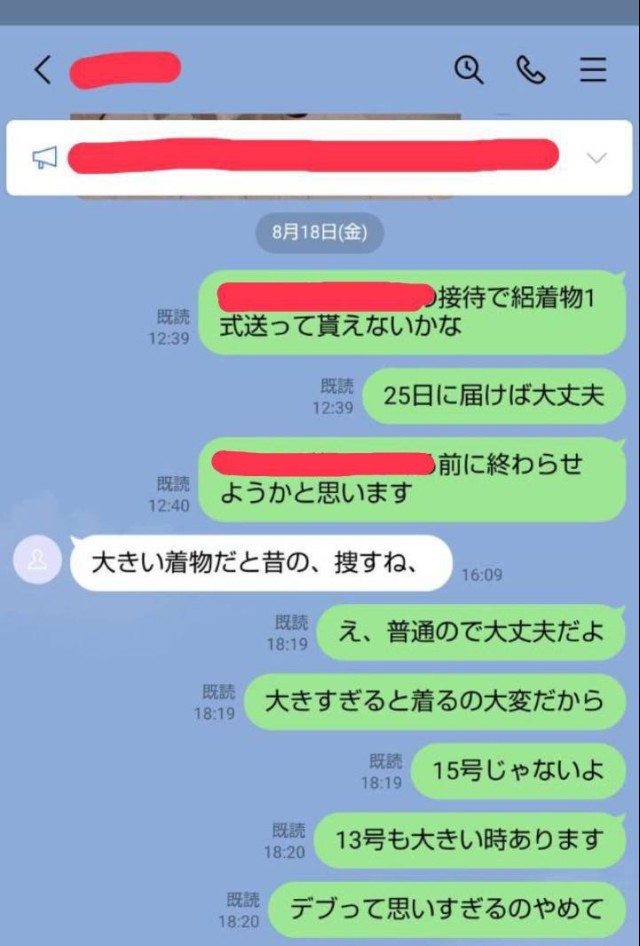640x946 pixels.
Task: Start a voice call
Action: pos(530,69)
